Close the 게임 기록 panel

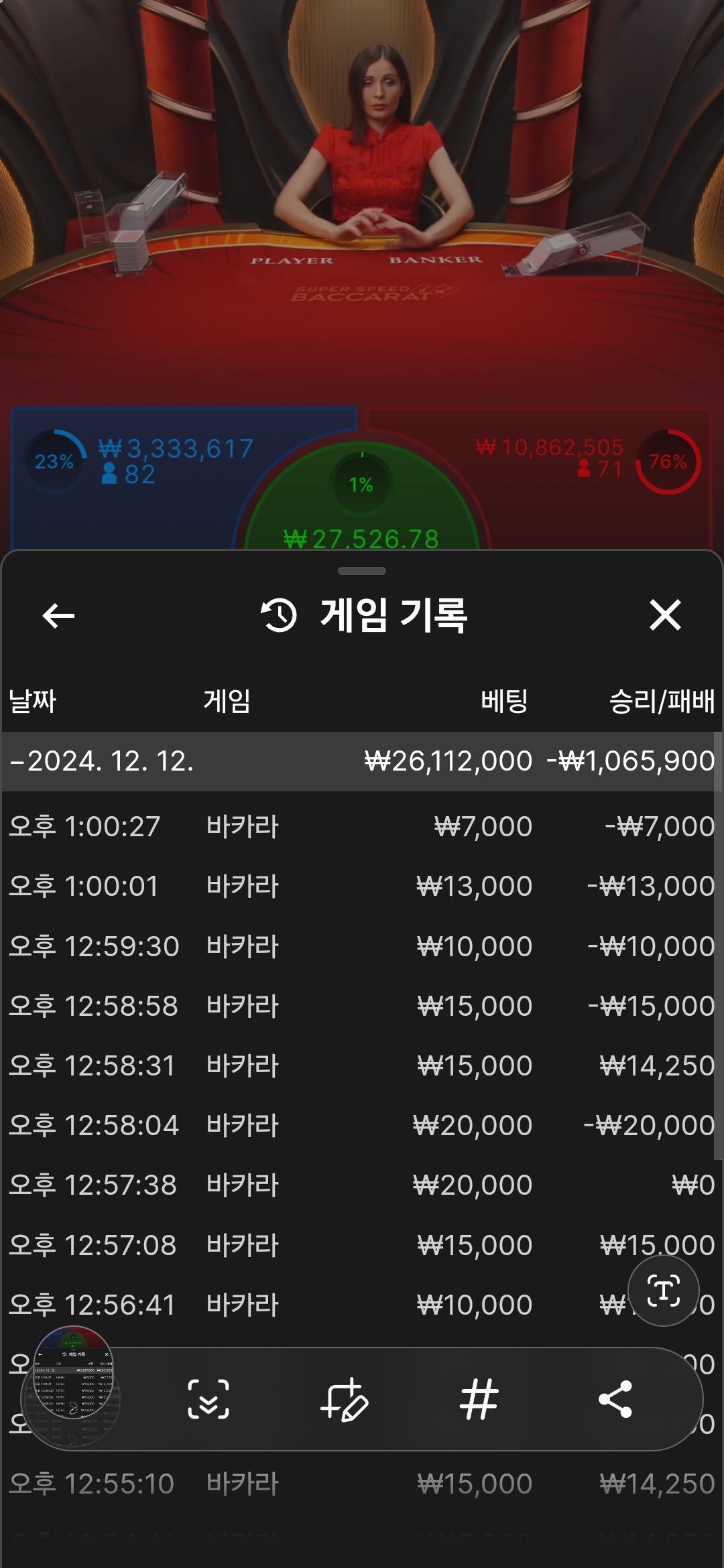[x=665, y=615]
